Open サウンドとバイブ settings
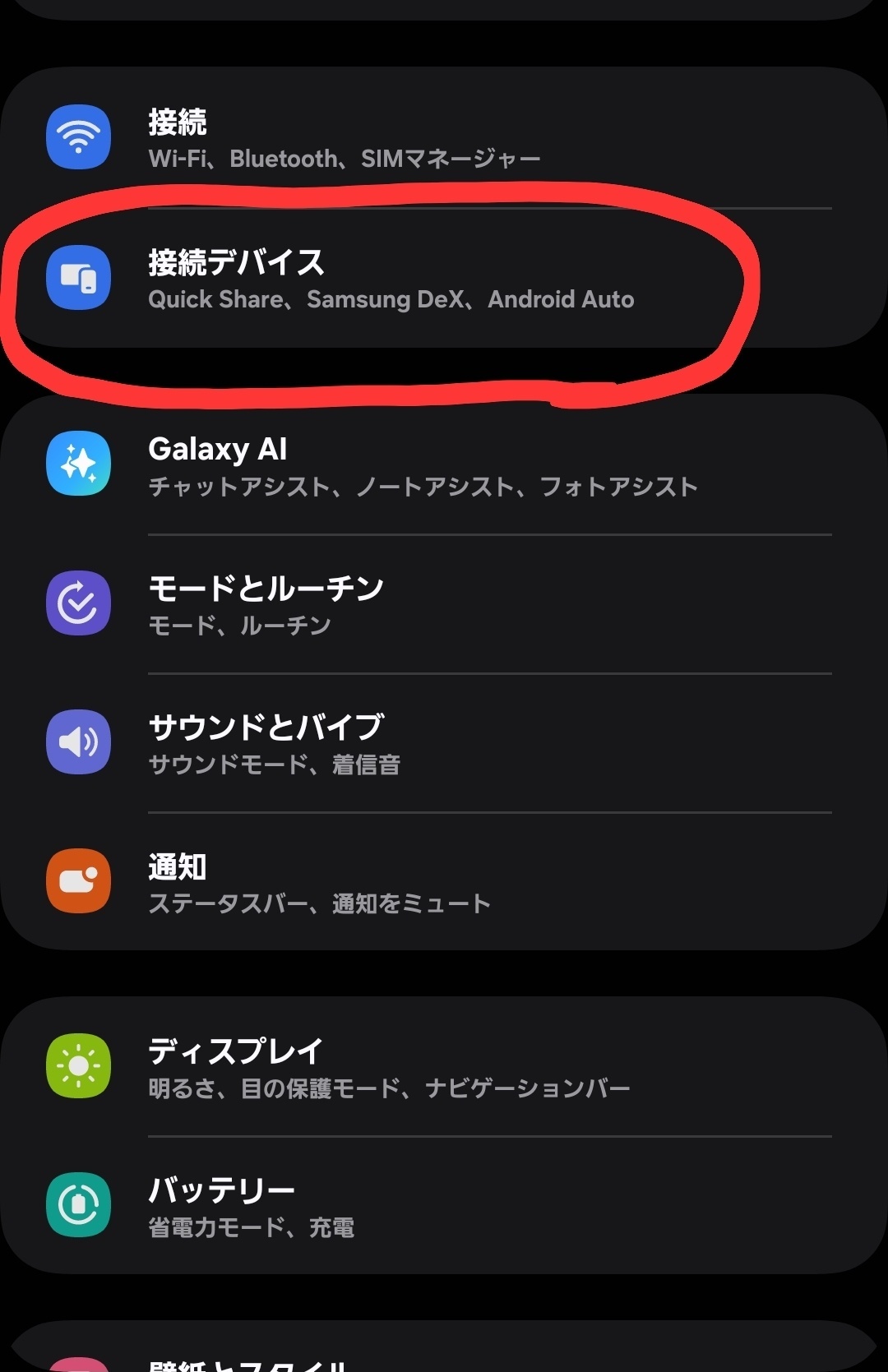Image resolution: width=888 pixels, height=1372 pixels. click(444, 742)
